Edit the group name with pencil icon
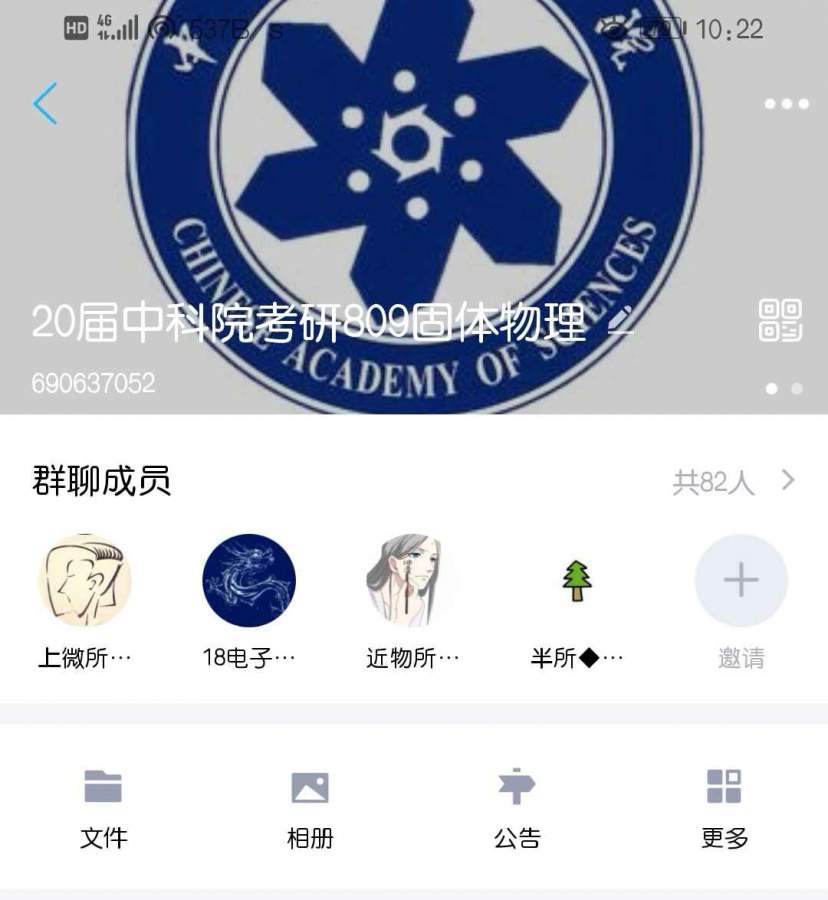 (621, 321)
